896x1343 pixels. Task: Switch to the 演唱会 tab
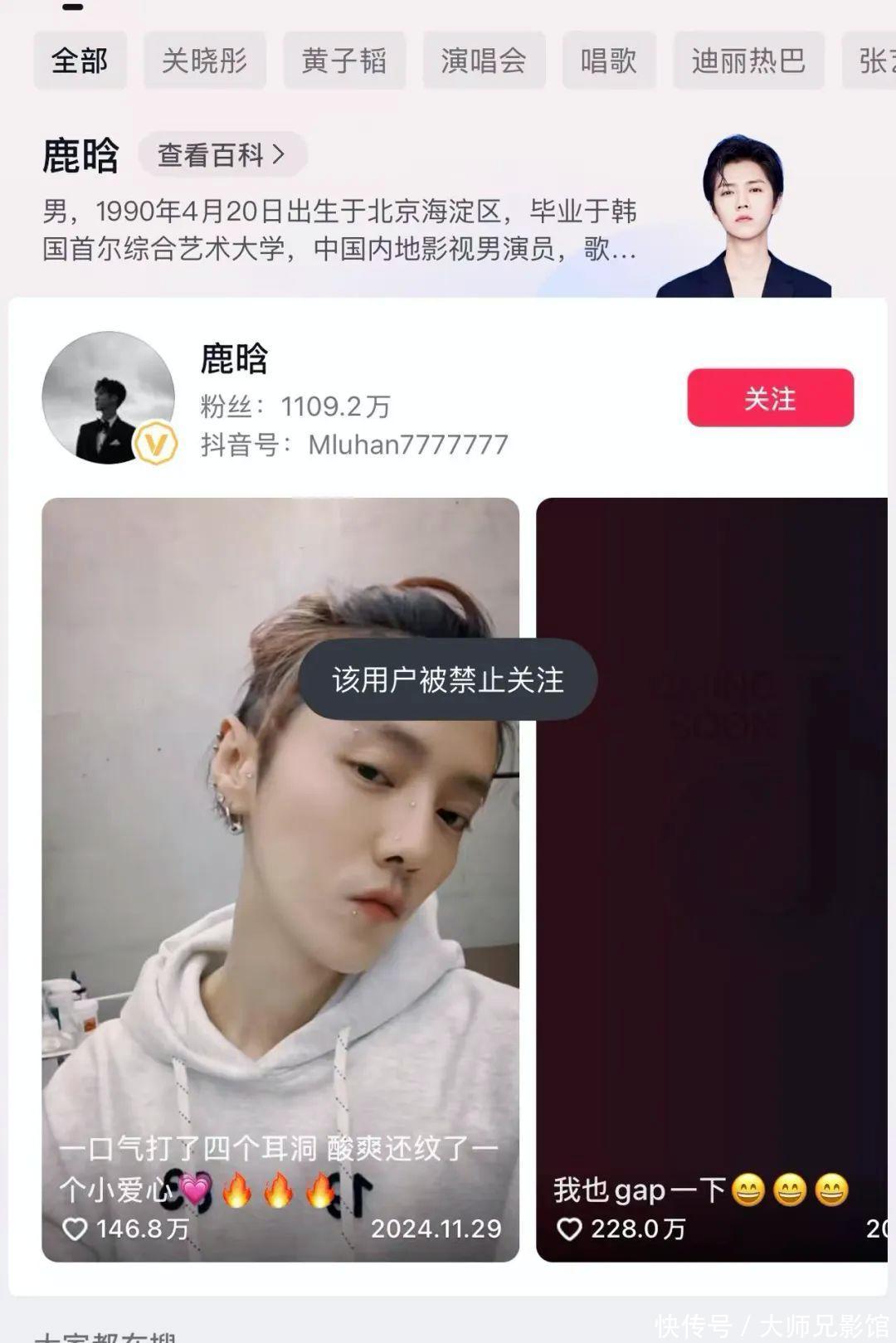484,61
